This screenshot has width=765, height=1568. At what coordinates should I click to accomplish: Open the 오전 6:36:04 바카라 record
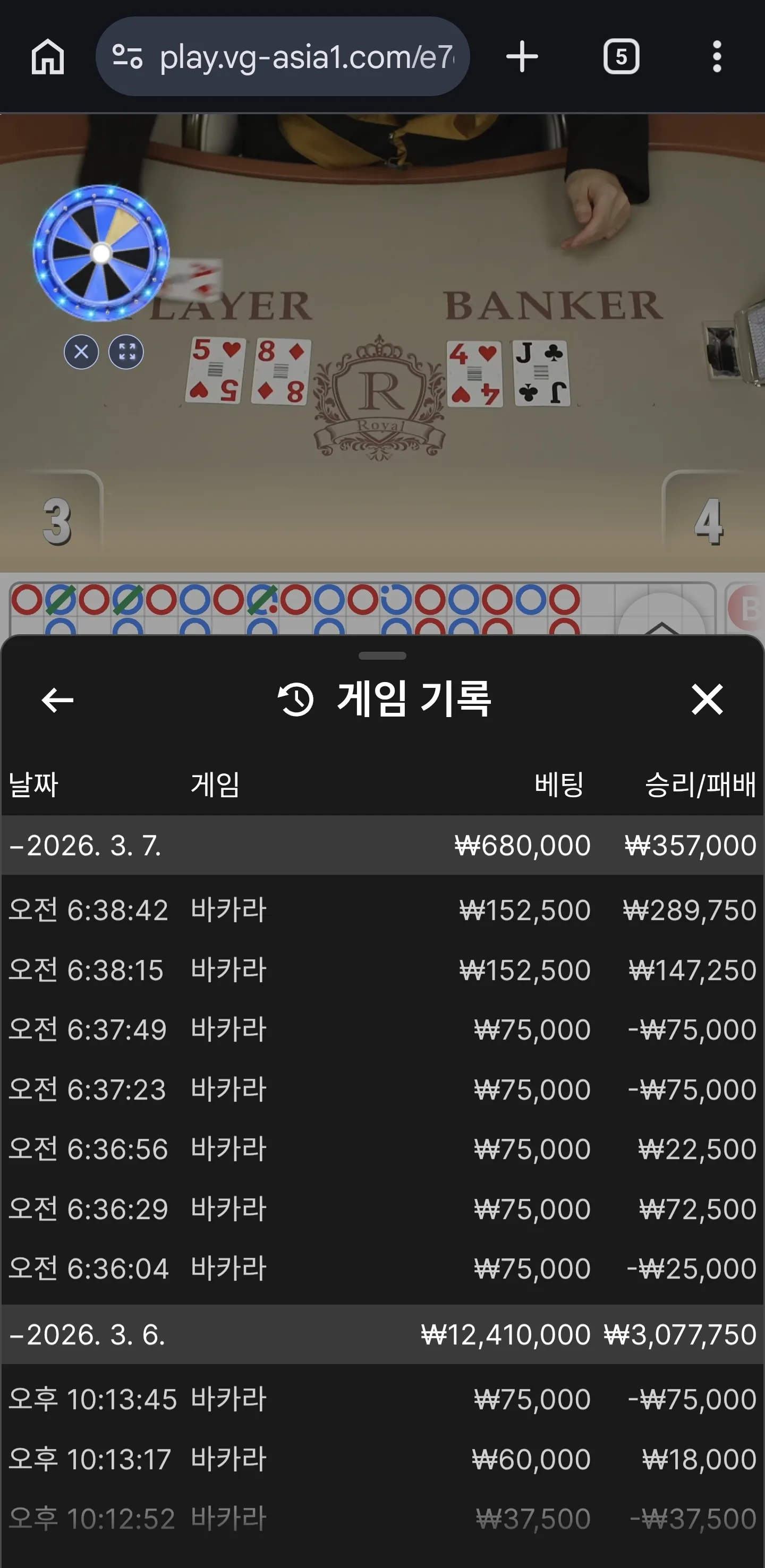point(382,1268)
